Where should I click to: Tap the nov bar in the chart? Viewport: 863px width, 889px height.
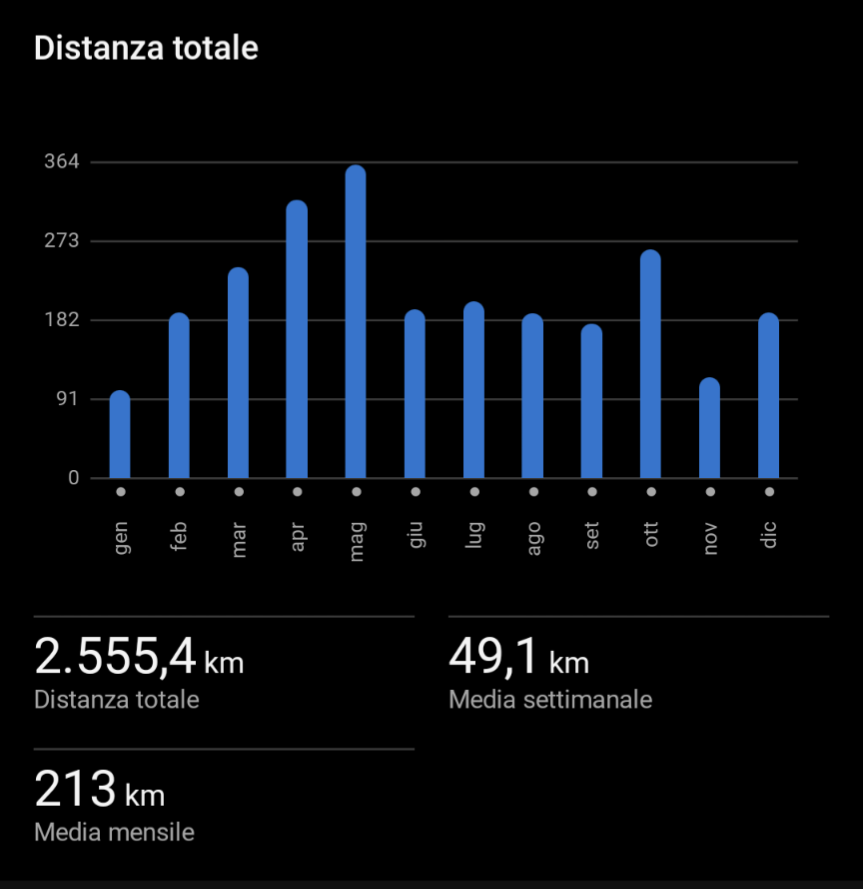coord(710,428)
